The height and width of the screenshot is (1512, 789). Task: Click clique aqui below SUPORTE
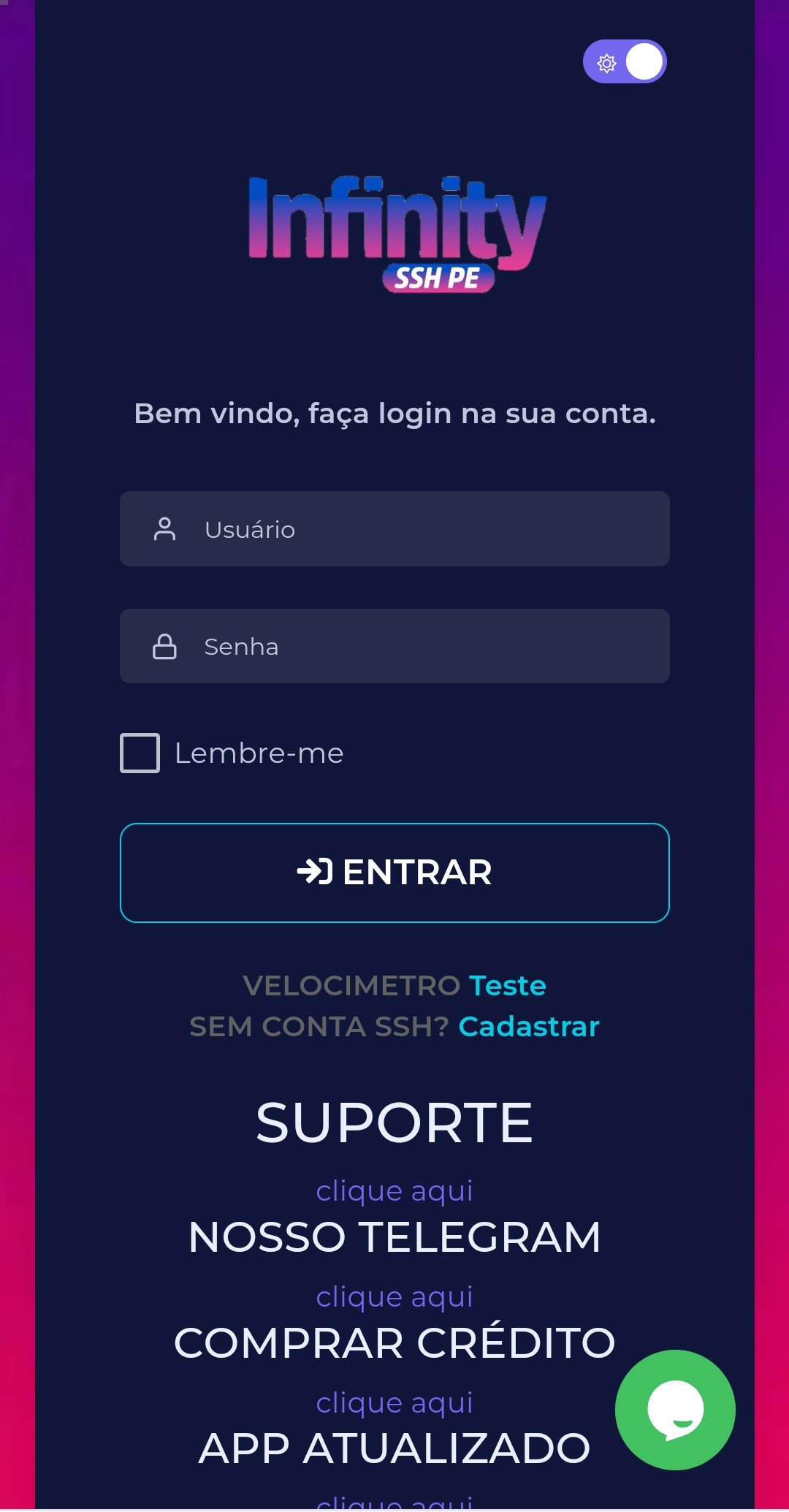point(394,1190)
